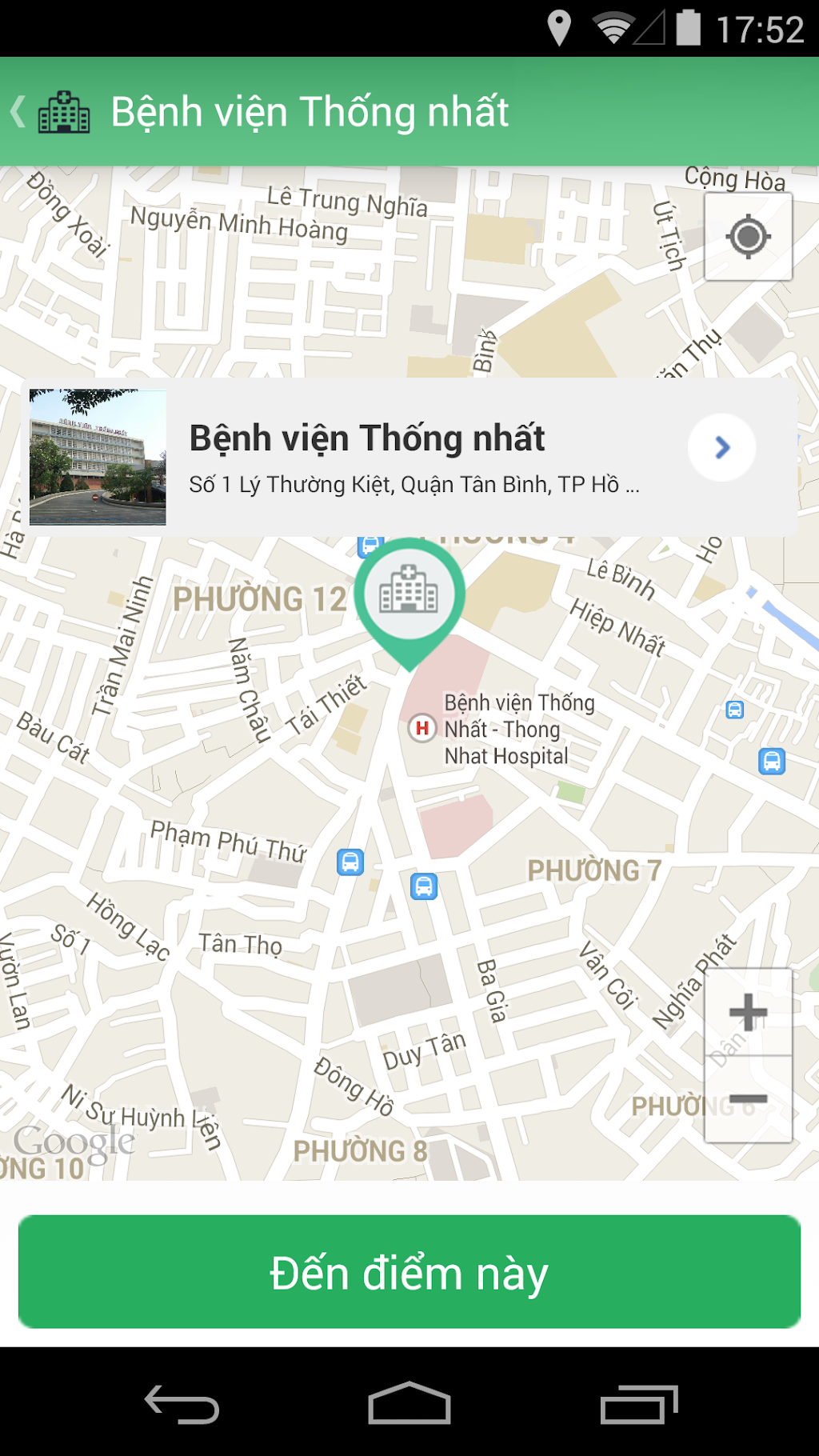The width and height of the screenshot is (819, 1456).
Task: Zoom out on the map
Action: [x=748, y=1099]
